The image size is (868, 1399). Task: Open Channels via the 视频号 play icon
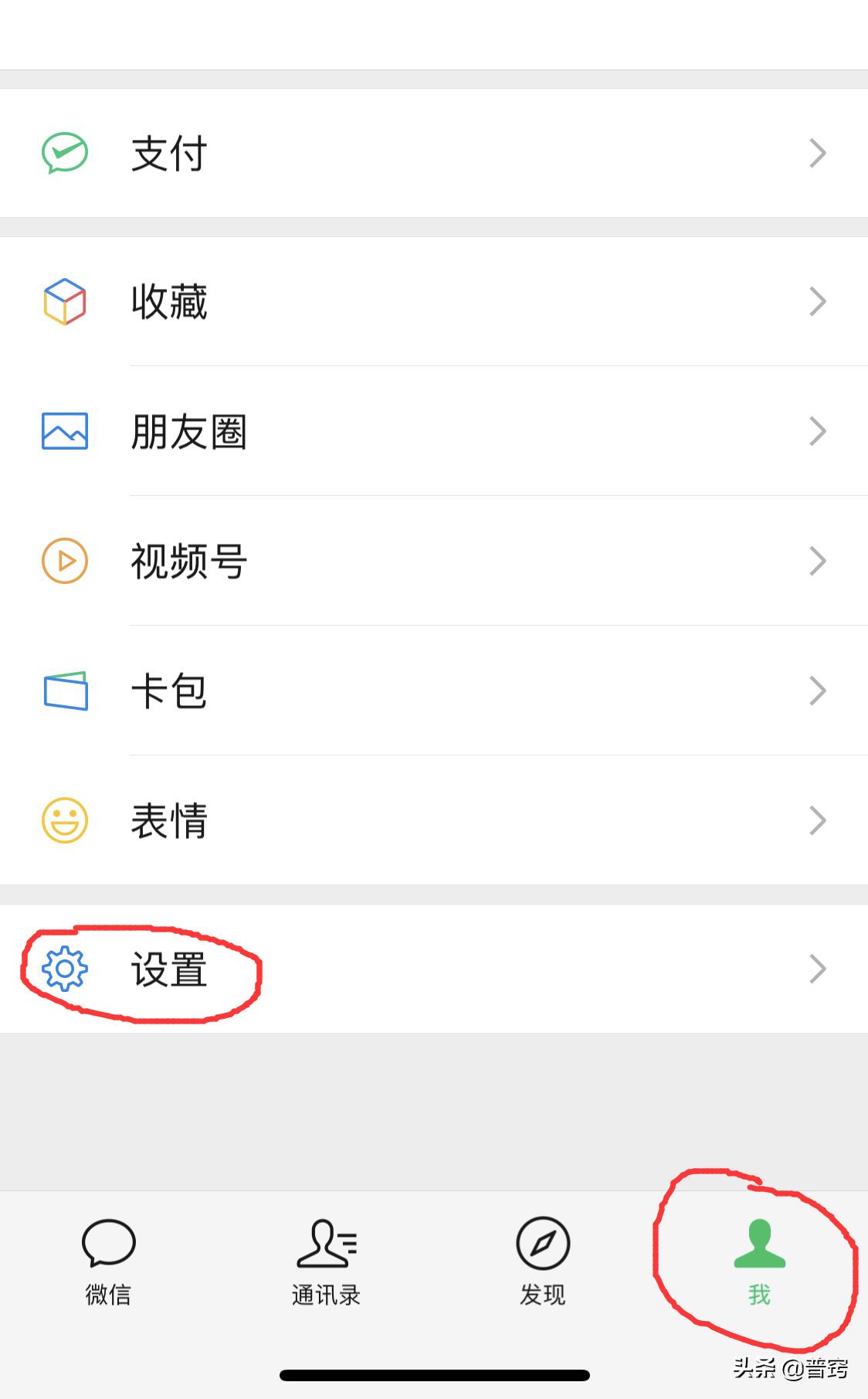click(x=65, y=561)
